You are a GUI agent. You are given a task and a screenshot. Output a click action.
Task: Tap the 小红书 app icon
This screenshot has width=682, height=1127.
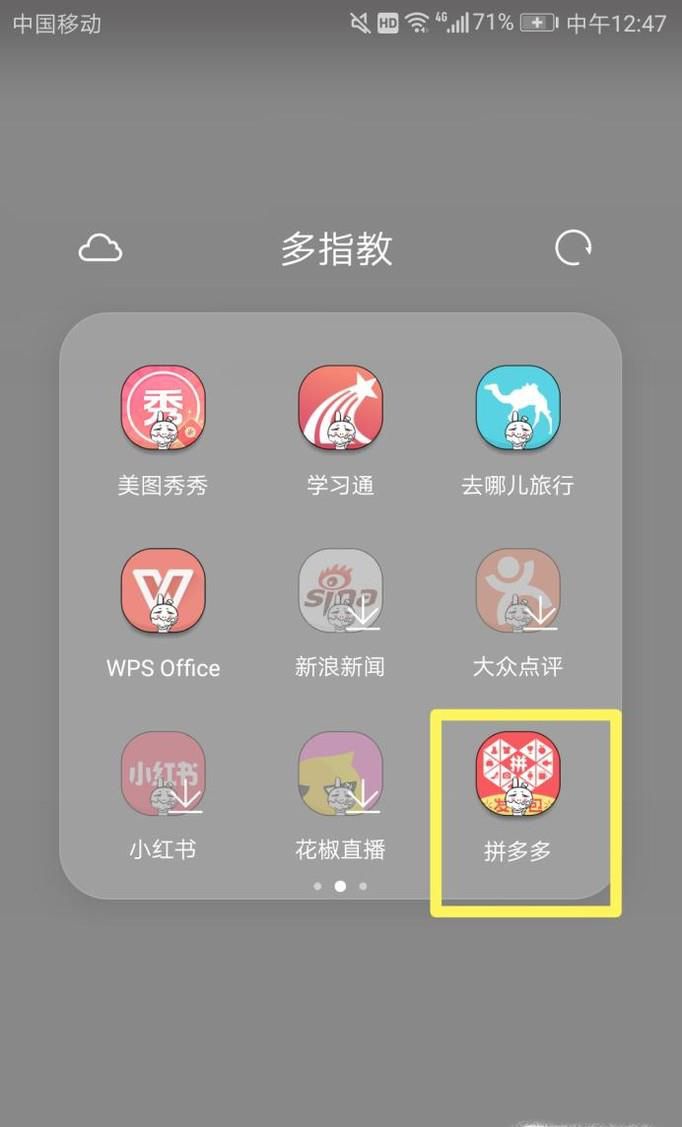163,773
